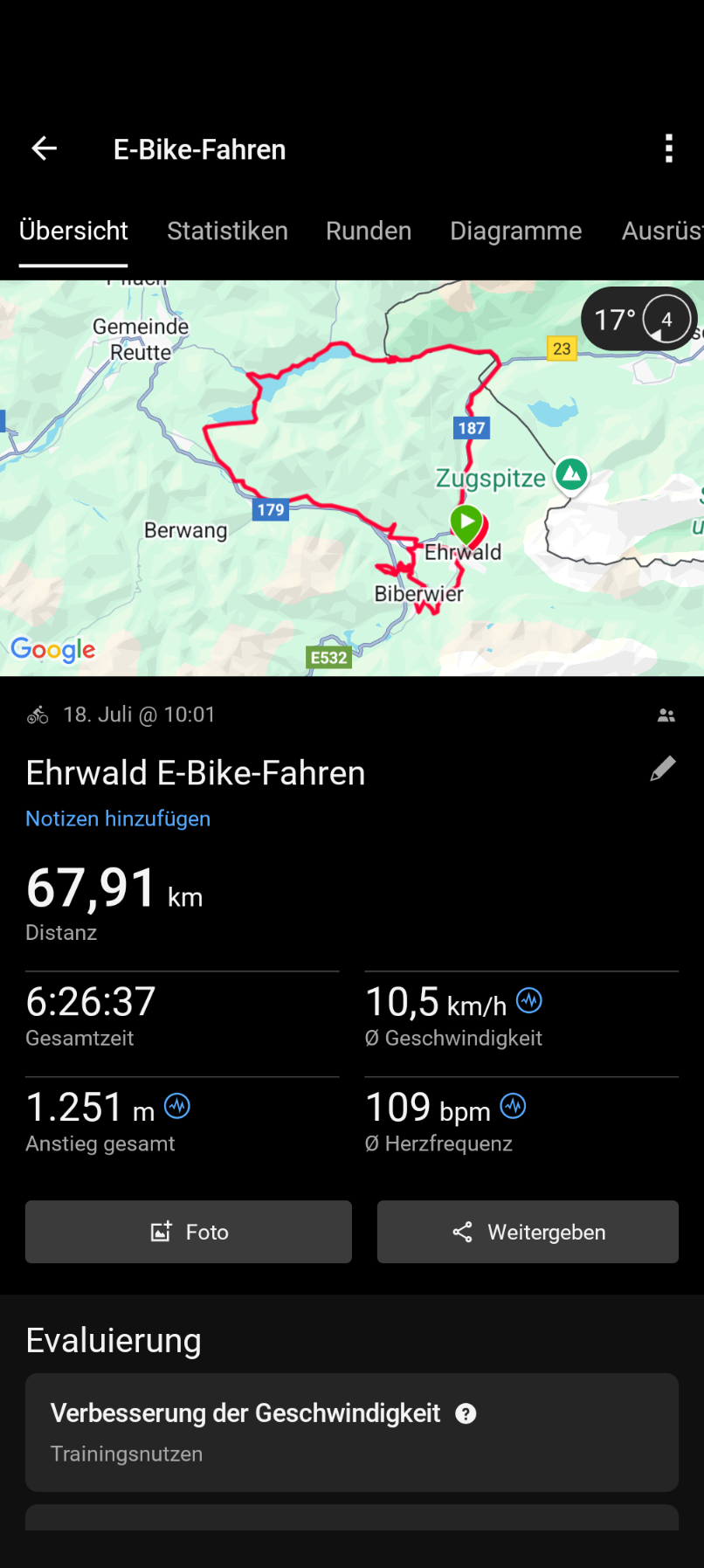The width and height of the screenshot is (704, 1568).
Task: Open the privacy/people icon next to date
Action: pos(666,715)
